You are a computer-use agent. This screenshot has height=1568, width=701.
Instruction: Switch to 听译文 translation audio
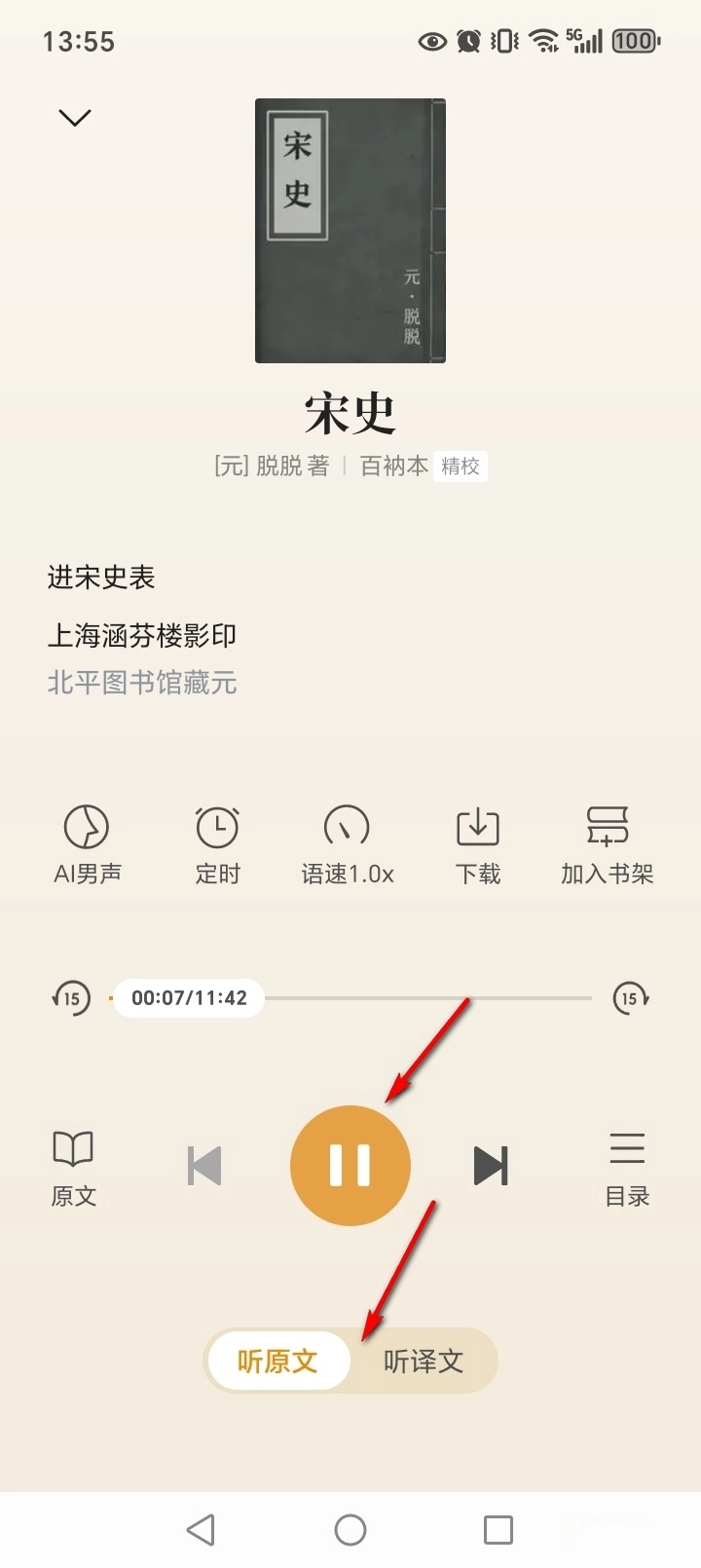pyautogui.click(x=424, y=1361)
